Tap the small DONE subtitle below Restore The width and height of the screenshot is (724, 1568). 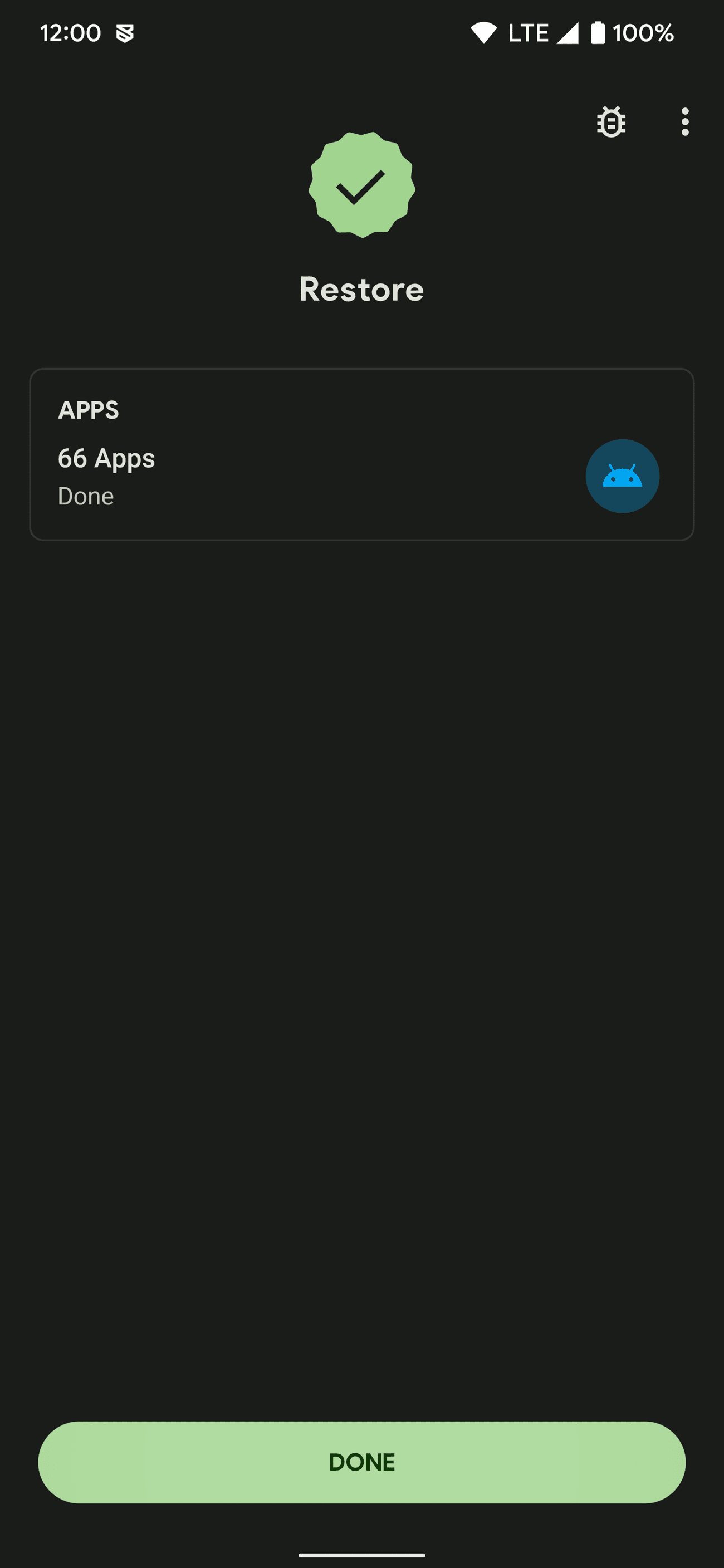tap(361, 341)
